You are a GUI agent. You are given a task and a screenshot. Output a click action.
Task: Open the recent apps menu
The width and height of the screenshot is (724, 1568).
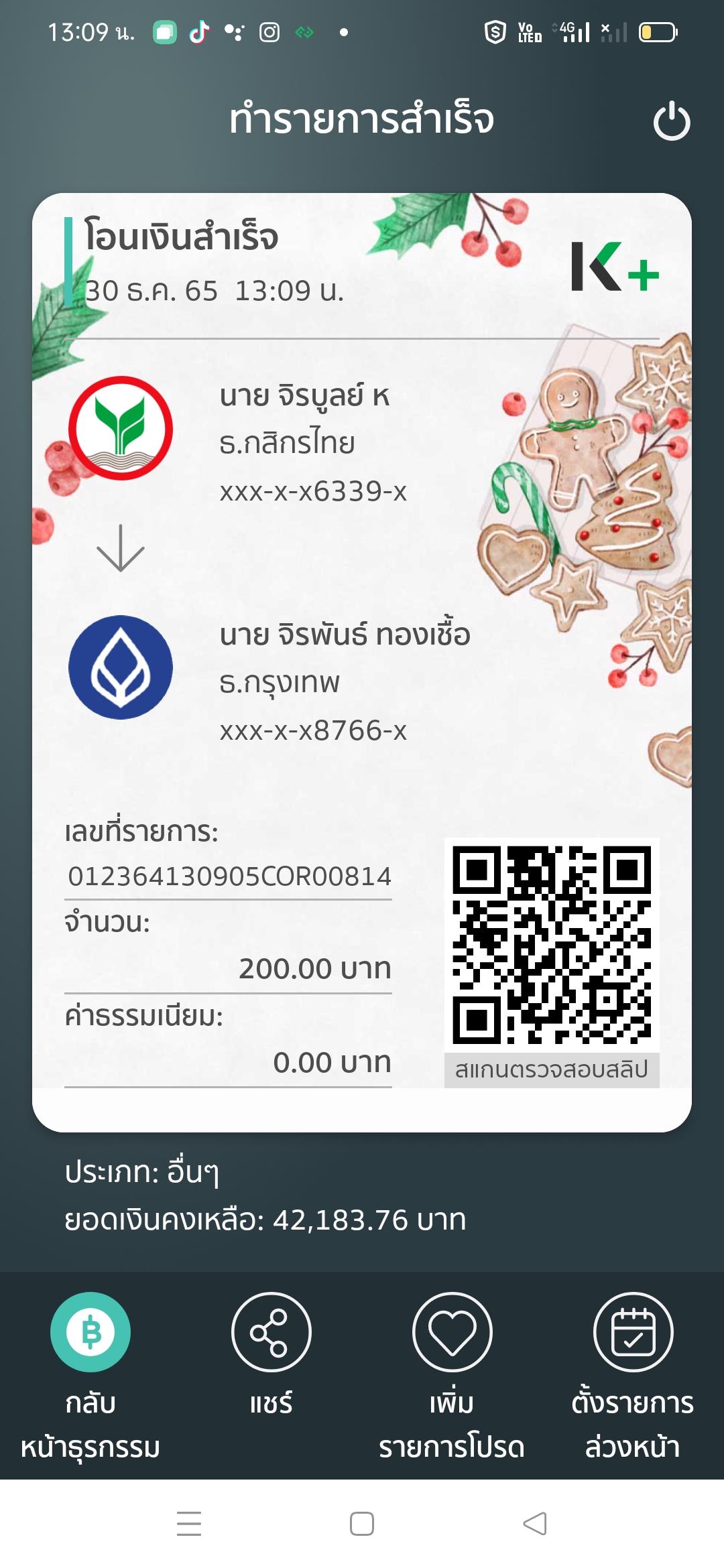[189, 1523]
